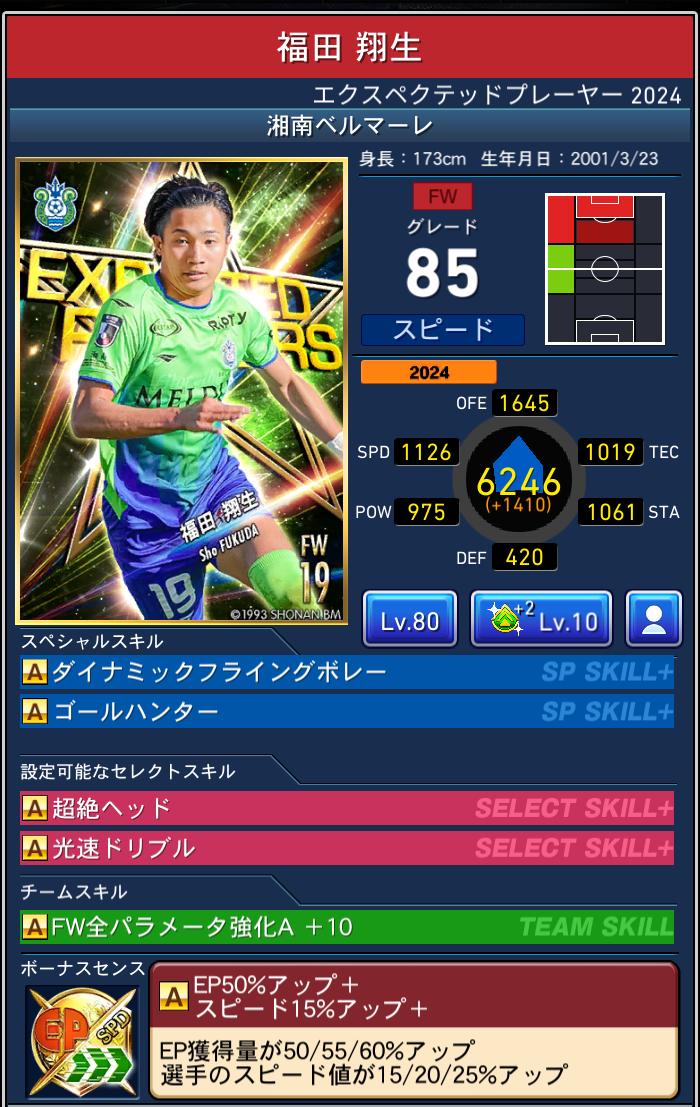Viewport: 700px width, 1107px height.
Task: View ゴールハンター special skill details
Action: tap(346, 712)
